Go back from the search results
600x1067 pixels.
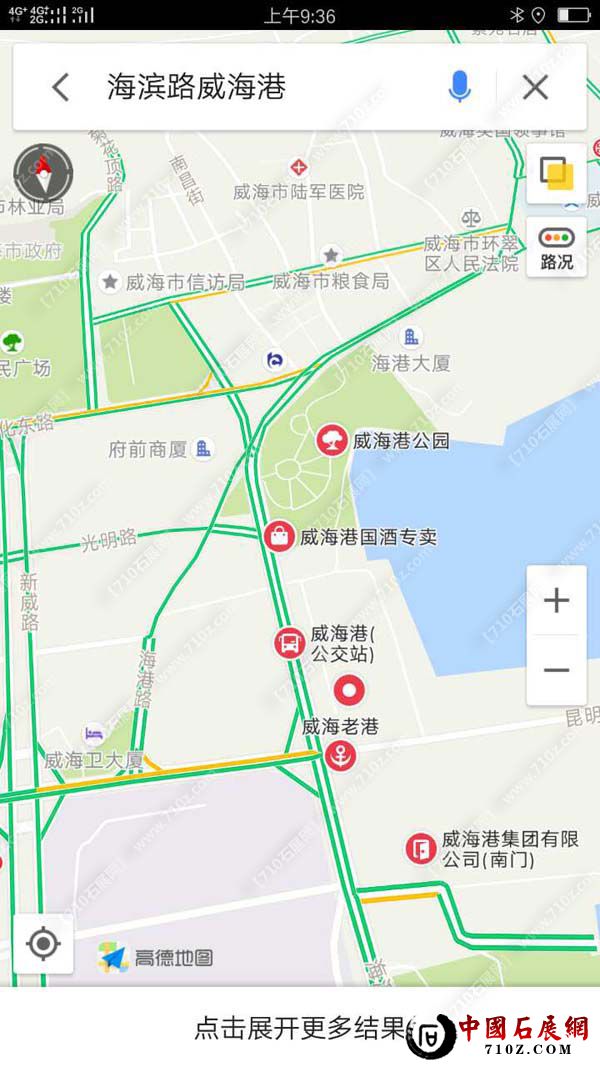point(61,88)
